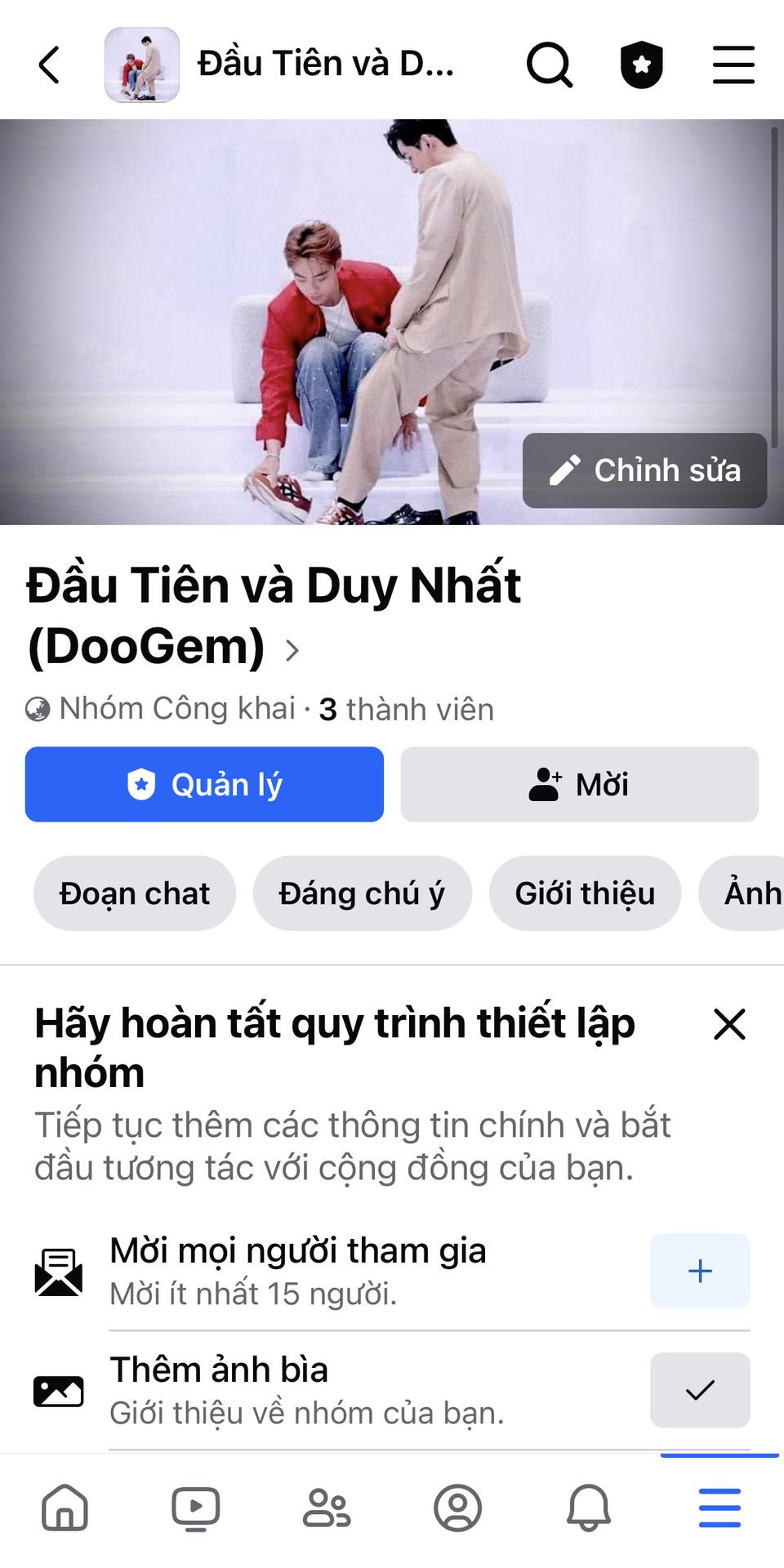Open the admin shield icon in header
Viewport: 784px width, 1568px height.
pos(642,65)
